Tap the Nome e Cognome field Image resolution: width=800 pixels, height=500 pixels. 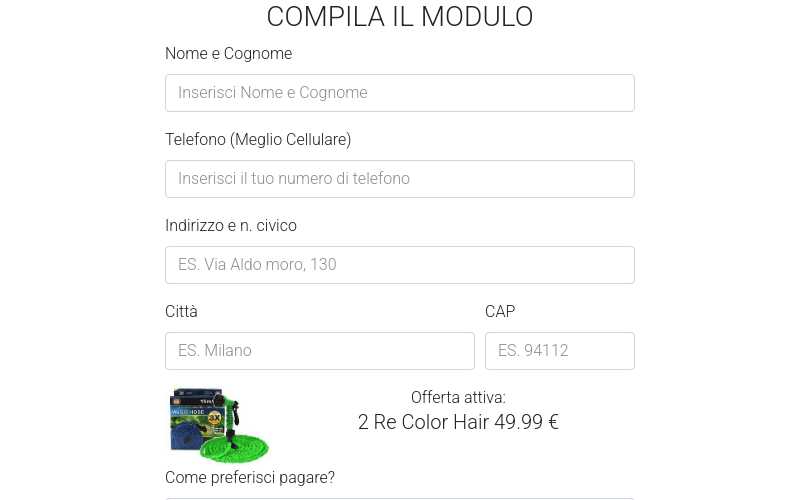coord(399,93)
